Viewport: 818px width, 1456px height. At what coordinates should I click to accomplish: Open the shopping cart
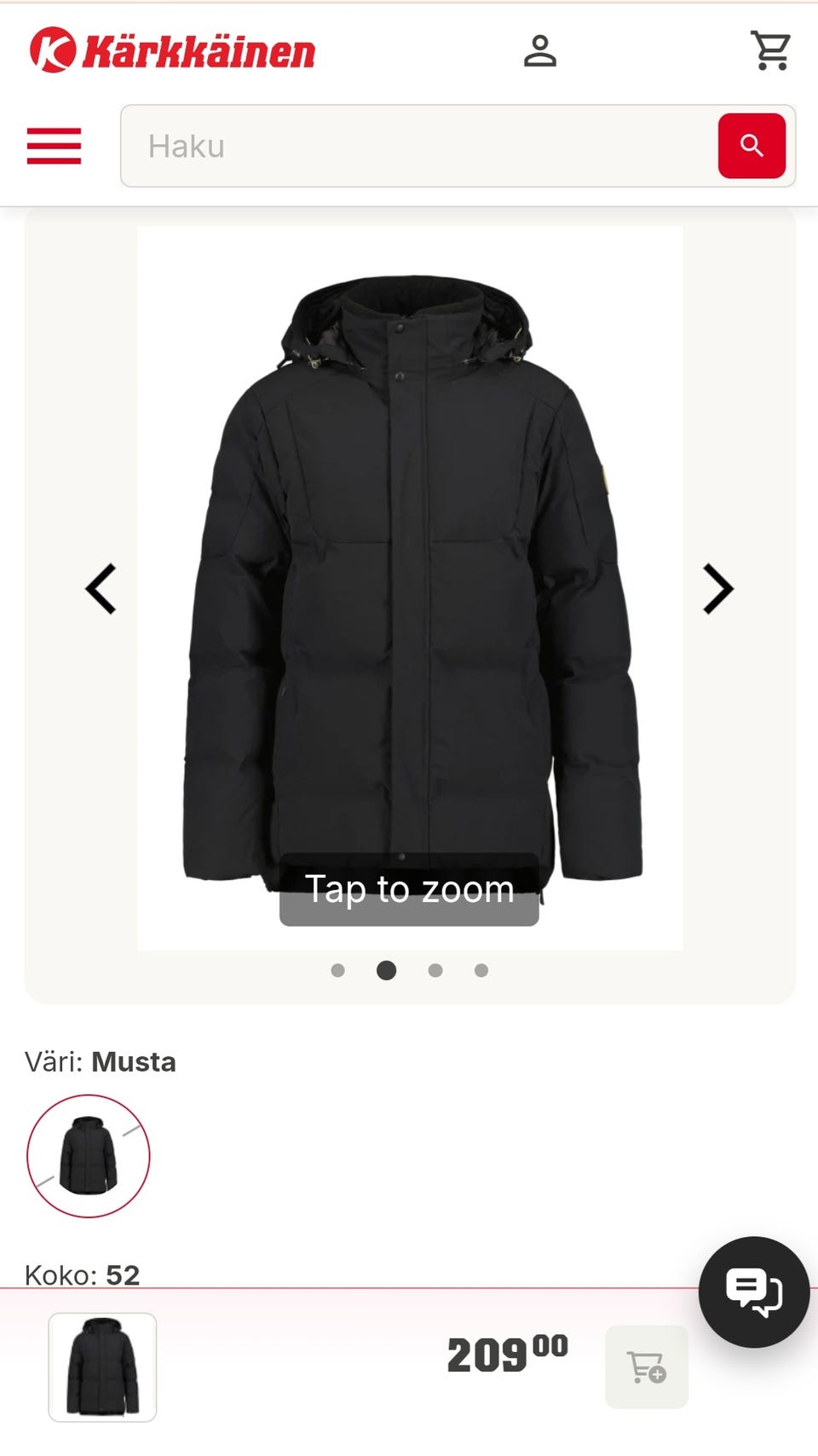[770, 51]
